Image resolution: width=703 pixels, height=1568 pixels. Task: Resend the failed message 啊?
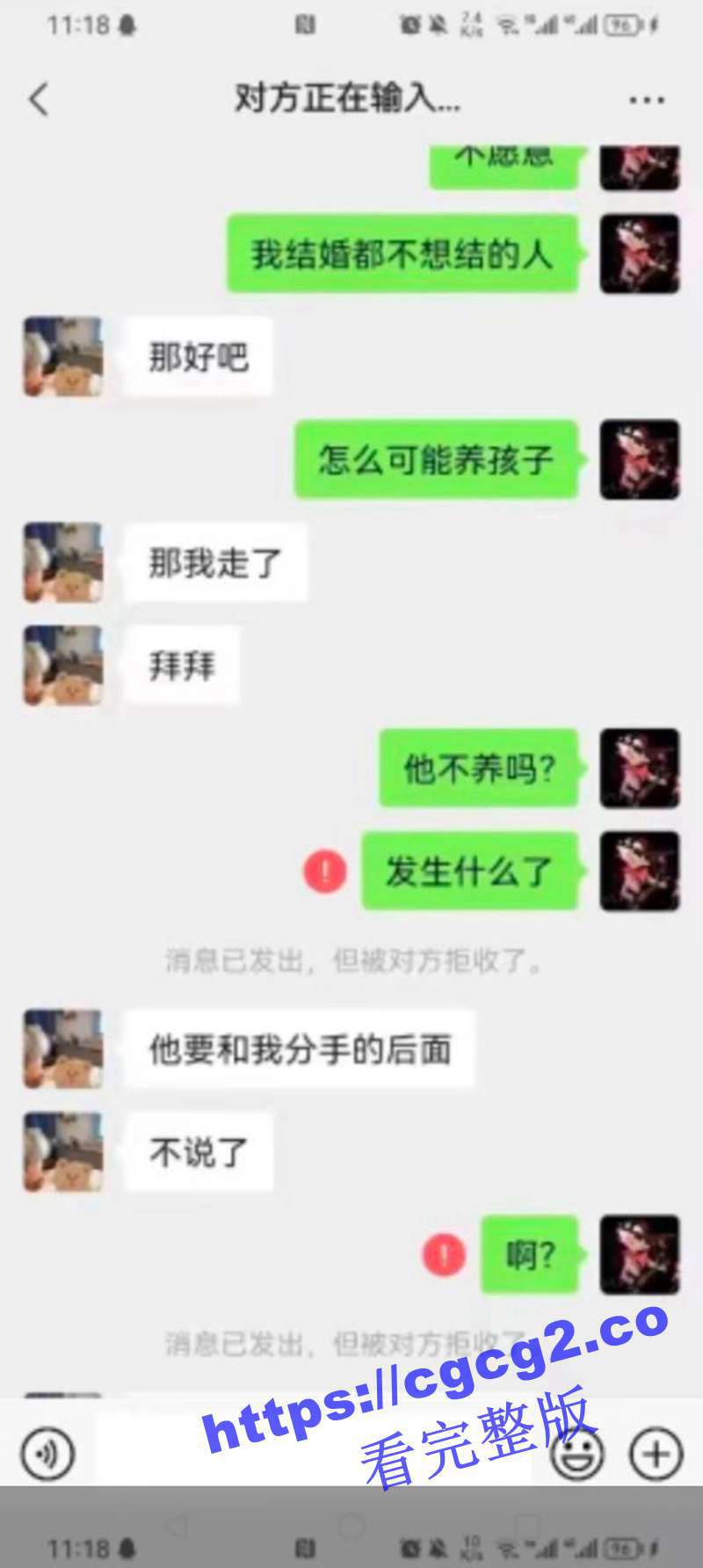tap(445, 1254)
